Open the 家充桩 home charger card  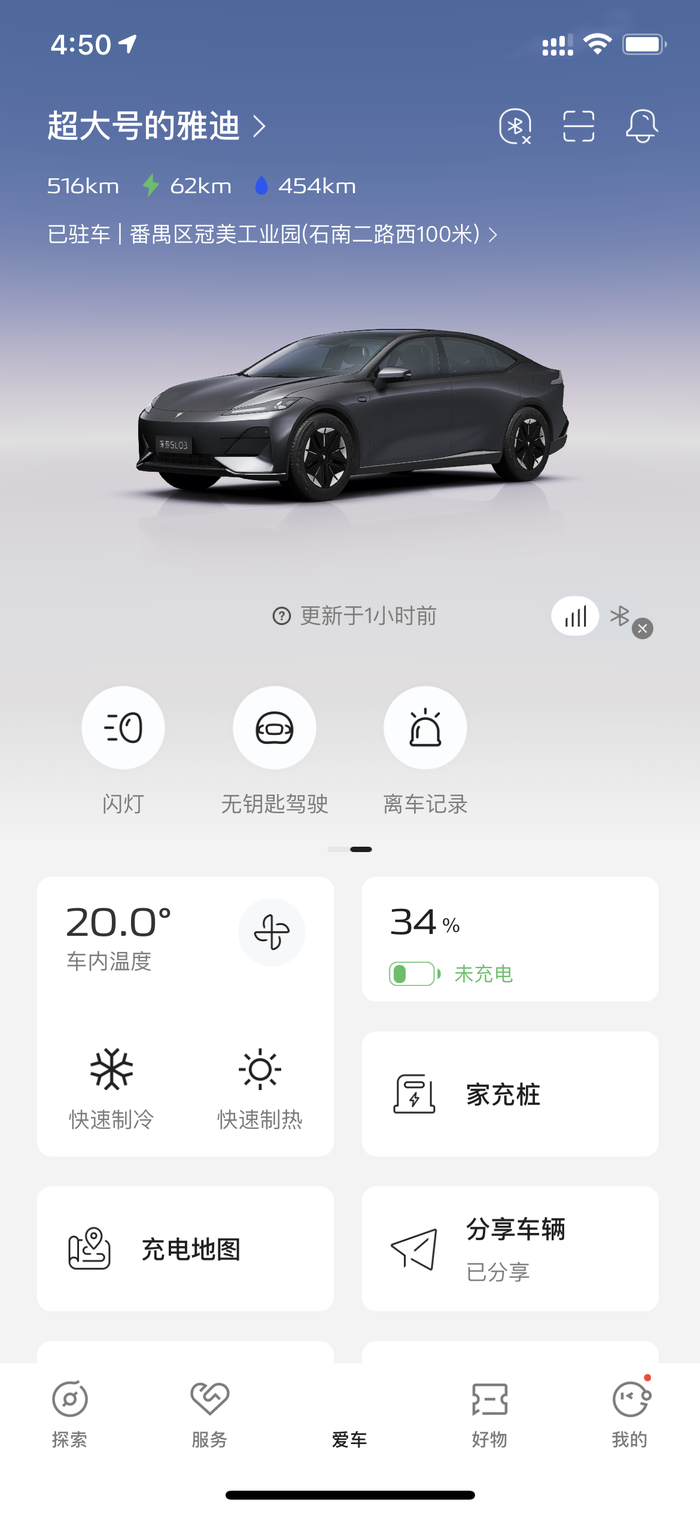pos(510,1094)
